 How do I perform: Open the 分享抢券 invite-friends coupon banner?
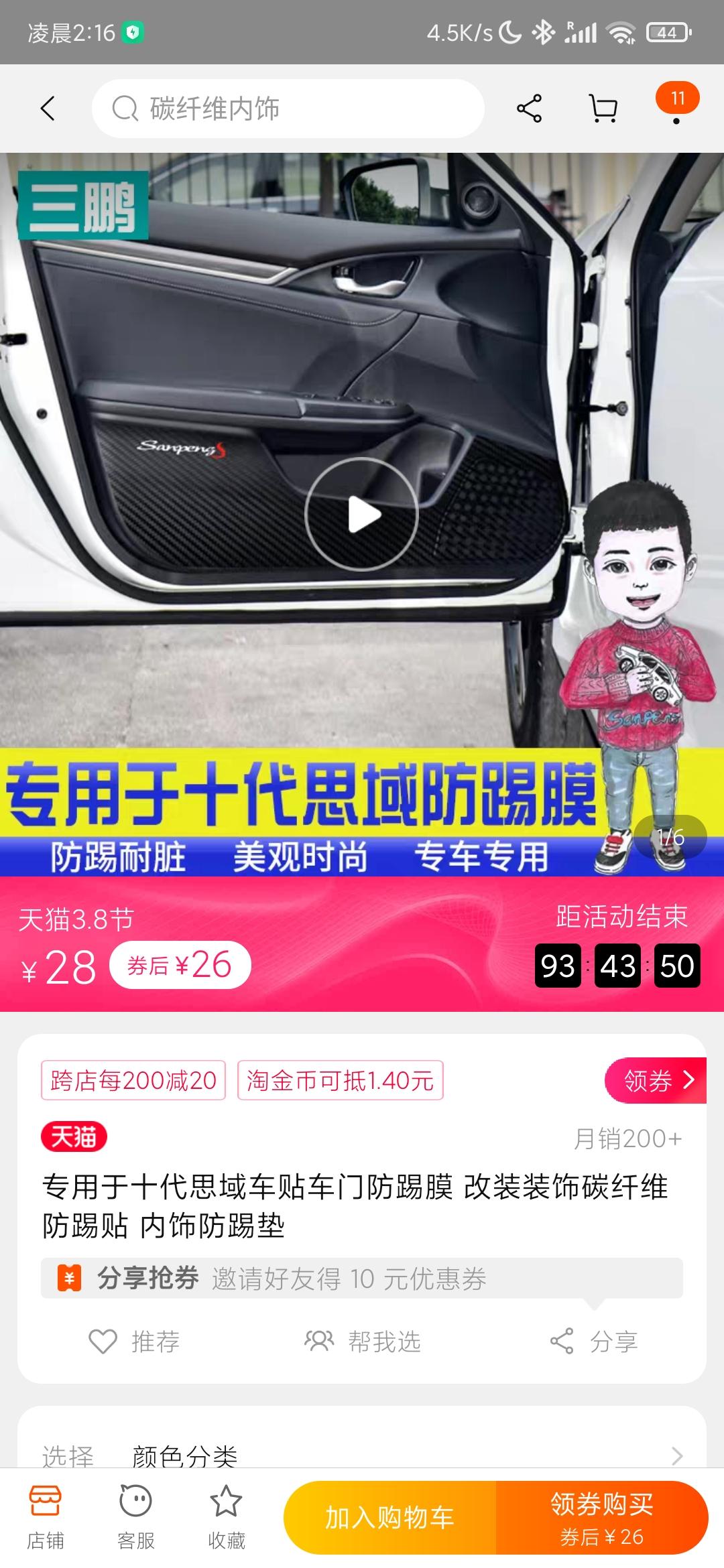tap(362, 1279)
